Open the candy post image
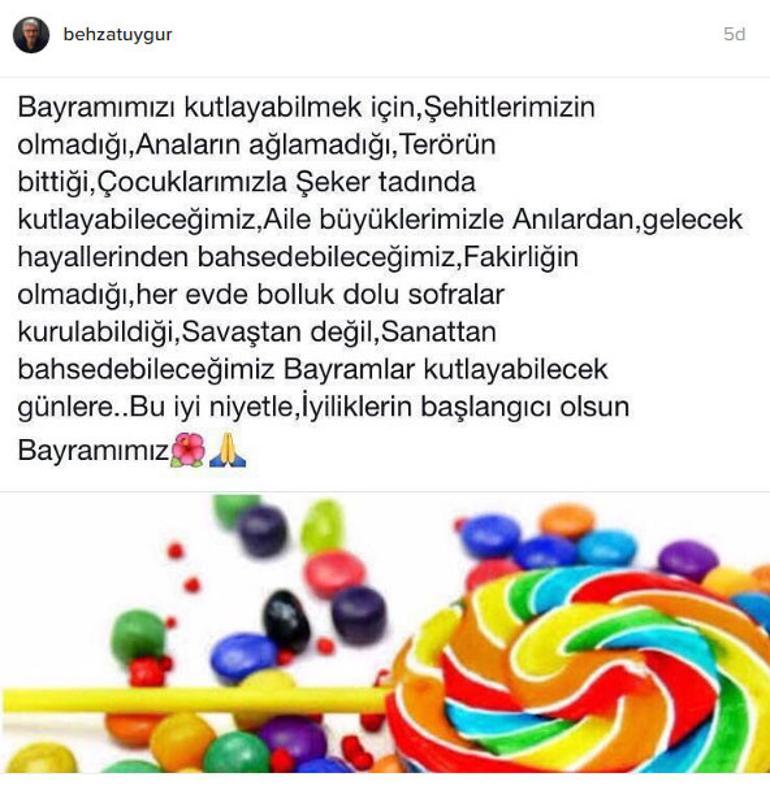The image size is (770, 786). pos(385,635)
